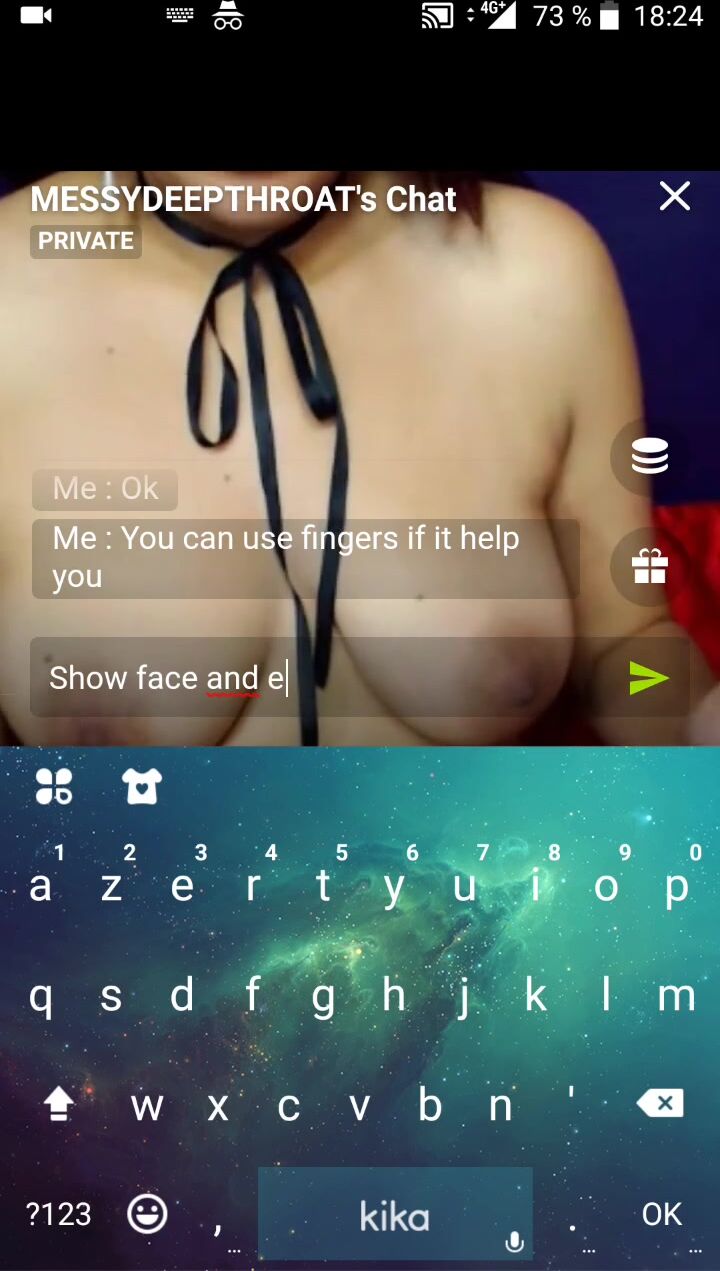The width and height of the screenshot is (720, 1271).
Task: Tap the kika space bar
Action: point(394,1215)
